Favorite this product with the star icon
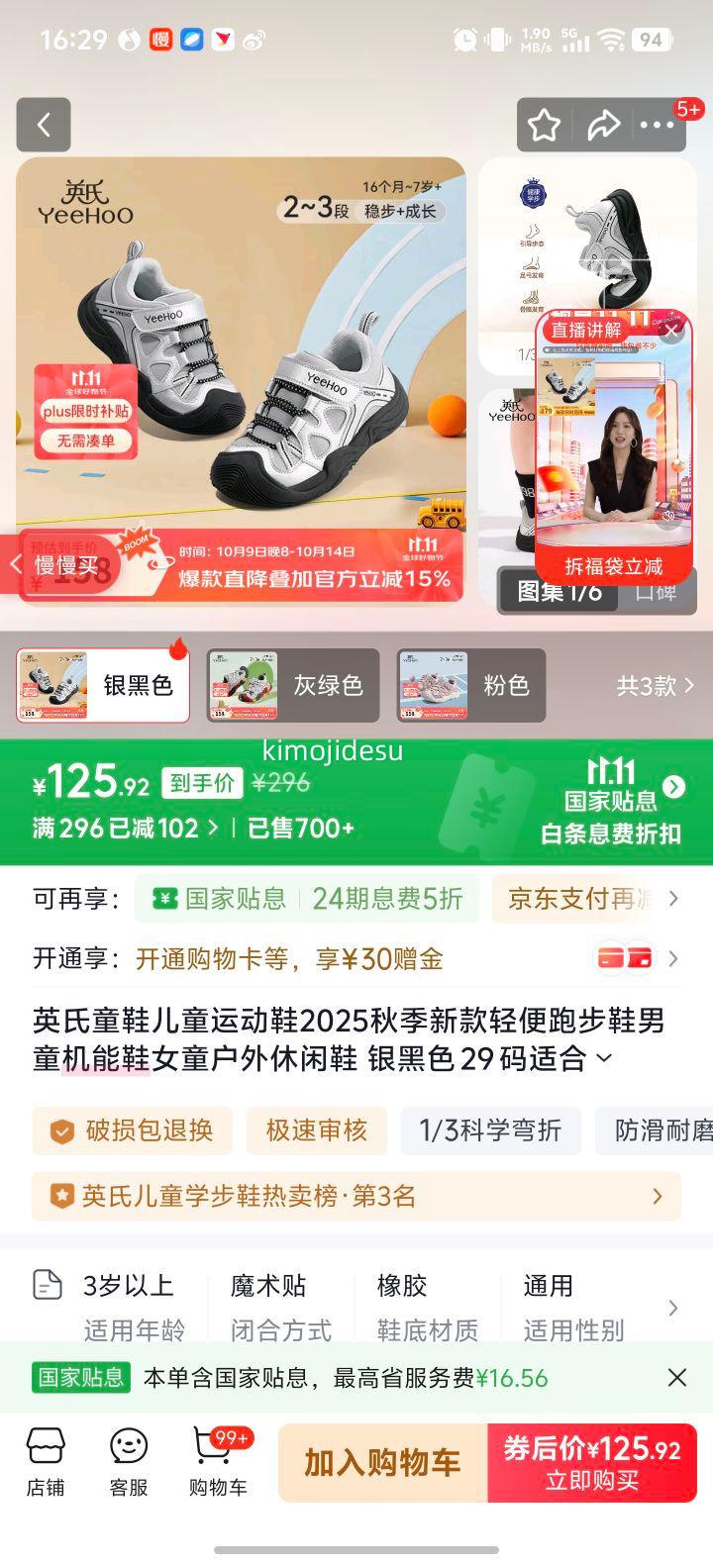This screenshot has width=713, height=1568. pos(544,126)
